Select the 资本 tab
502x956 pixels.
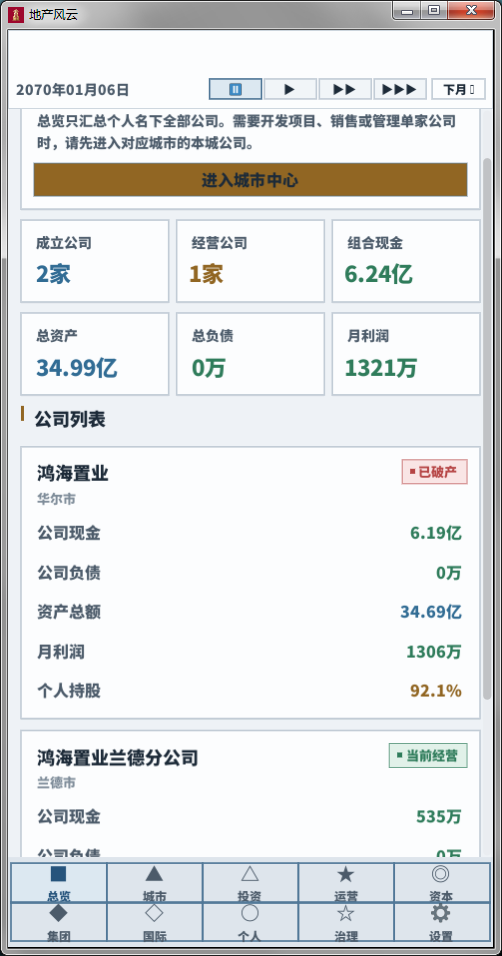(x=442, y=882)
